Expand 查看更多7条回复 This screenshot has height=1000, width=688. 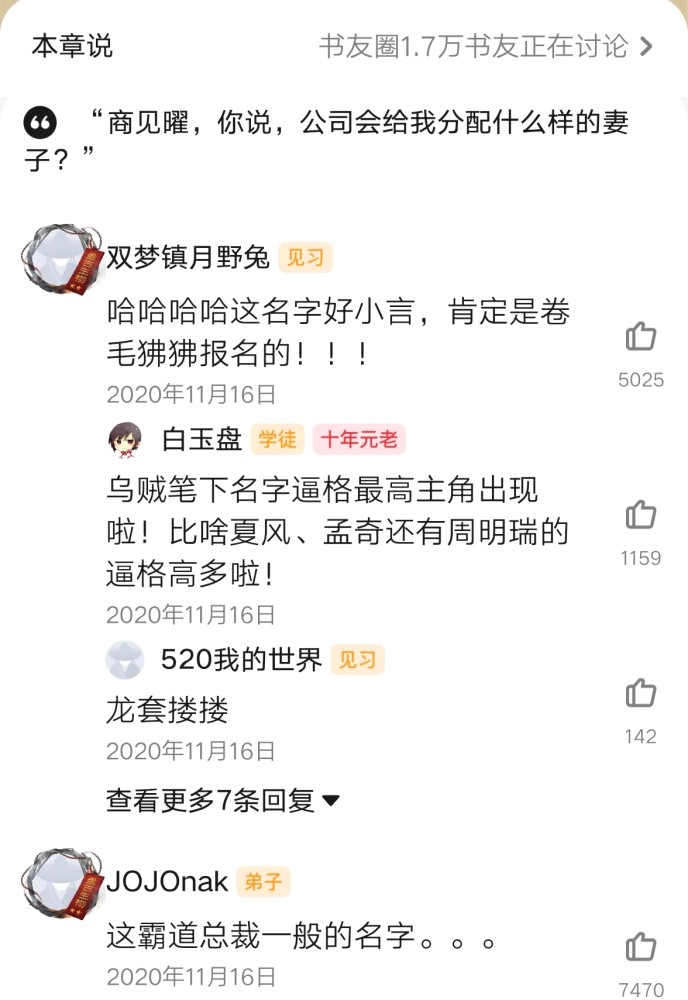(x=223, y=800)
